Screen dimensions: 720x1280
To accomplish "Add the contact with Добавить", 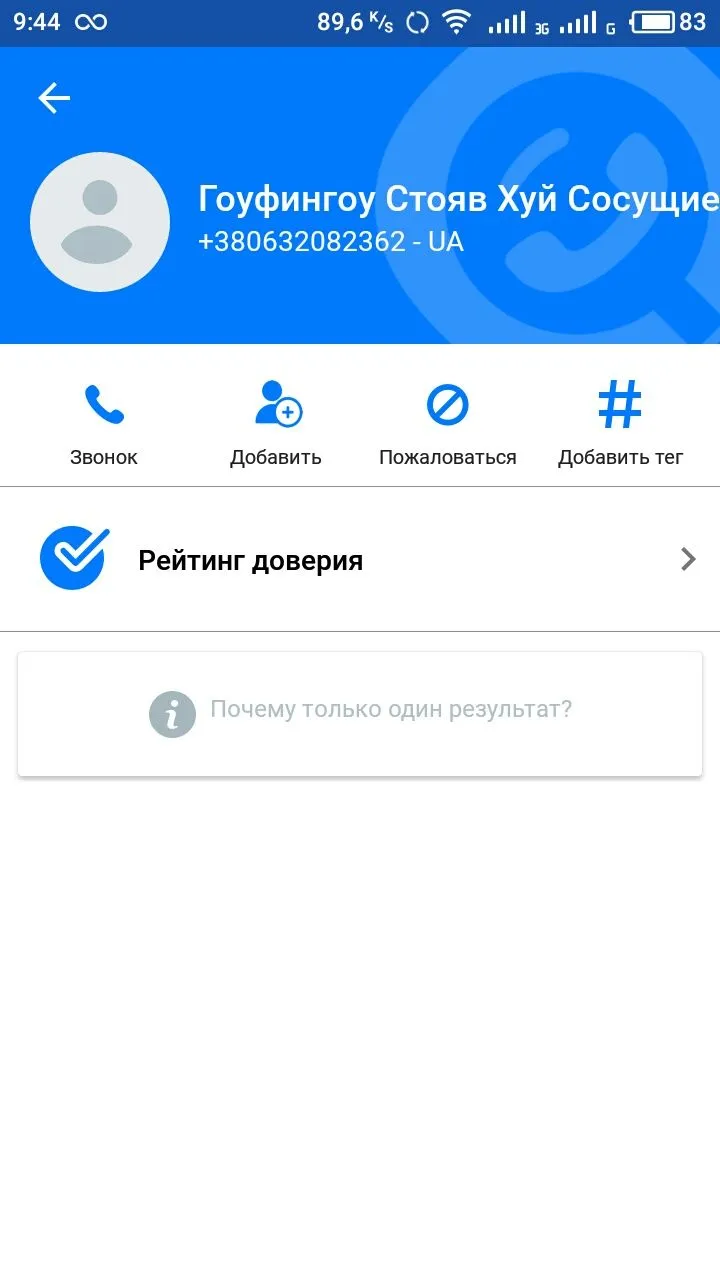I will click(276, 423).
